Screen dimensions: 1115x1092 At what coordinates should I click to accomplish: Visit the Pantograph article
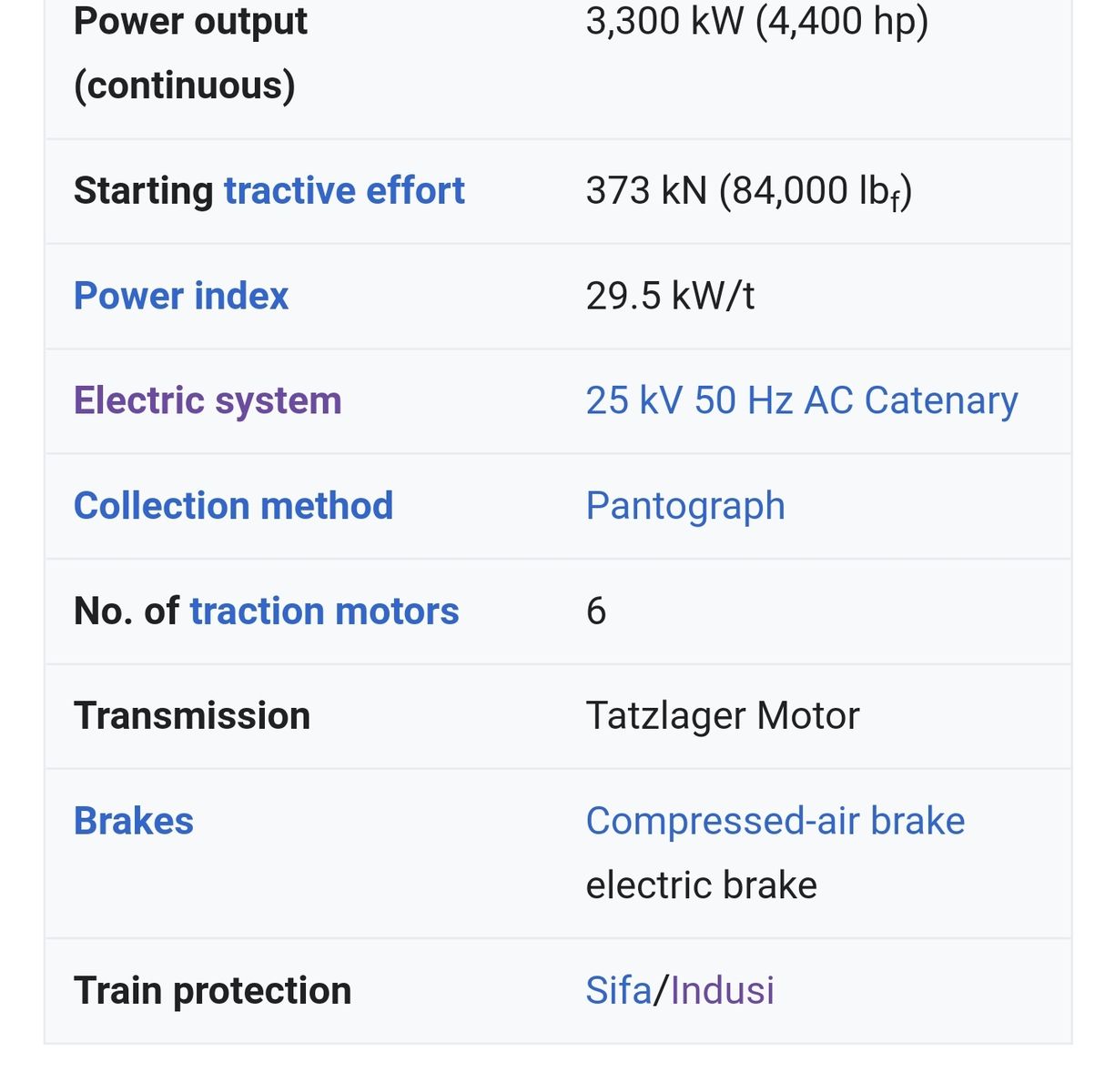point(684,506)
